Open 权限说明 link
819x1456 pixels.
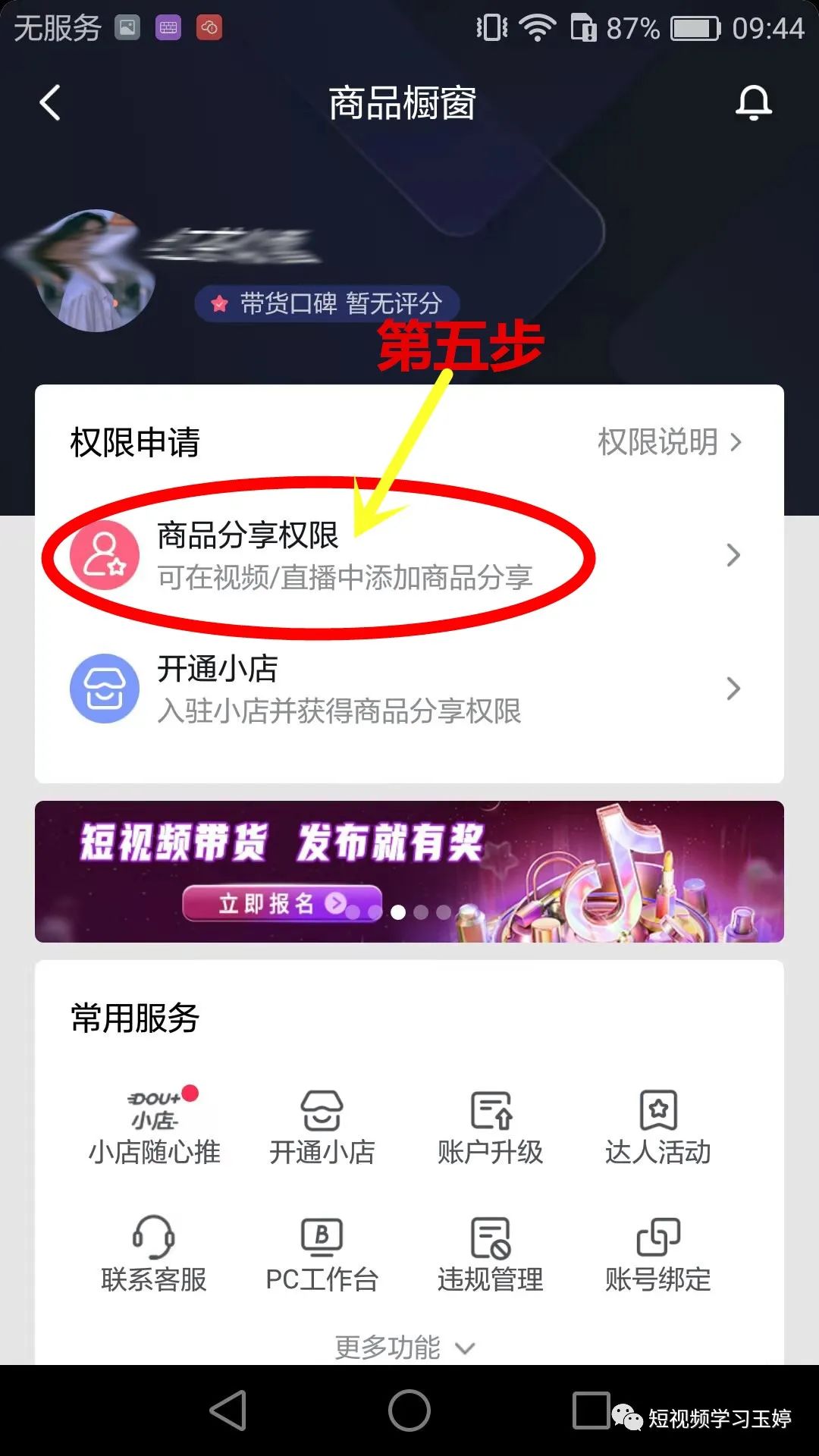(x=669, y=442)
